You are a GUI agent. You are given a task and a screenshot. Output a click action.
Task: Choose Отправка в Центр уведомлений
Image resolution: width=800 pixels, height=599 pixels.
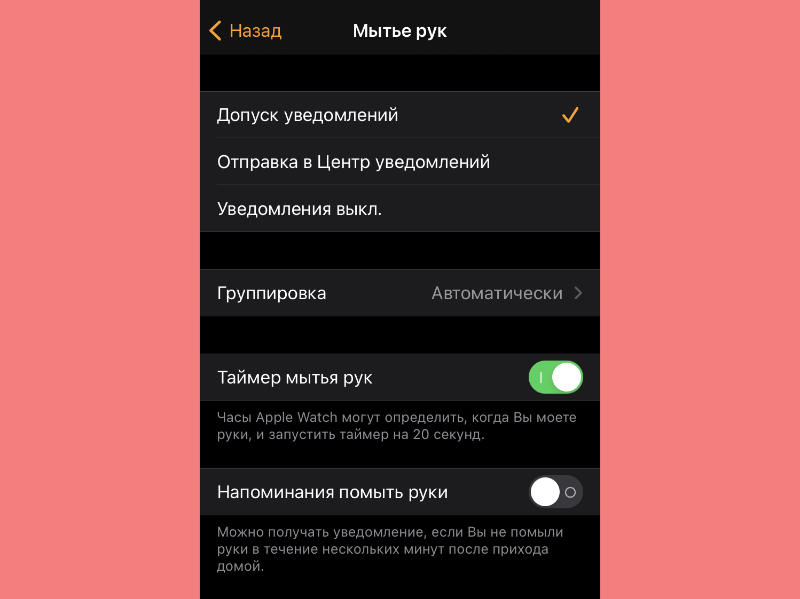pos(400,162)
